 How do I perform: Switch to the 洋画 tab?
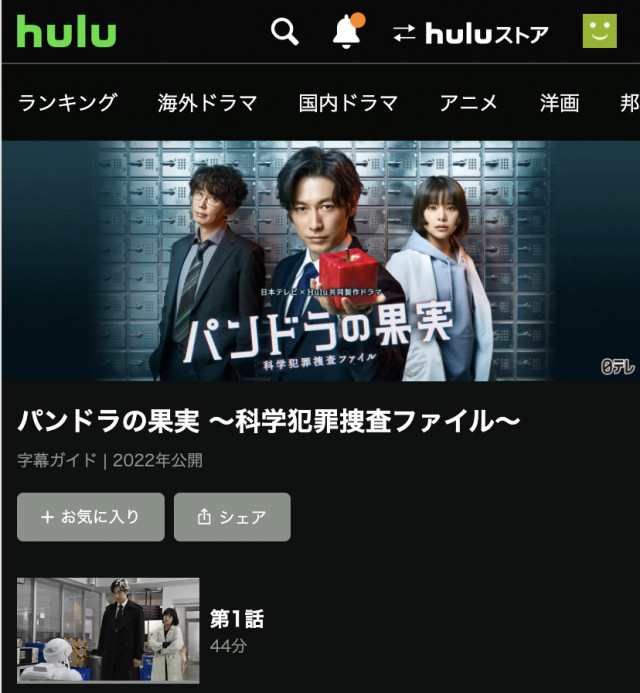(560, 102)
